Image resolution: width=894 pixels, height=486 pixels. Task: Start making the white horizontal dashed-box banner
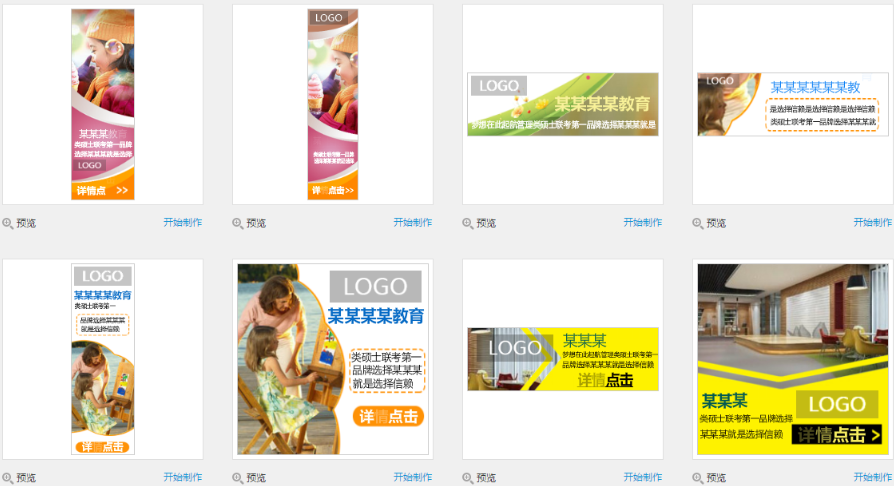(x=873, y=223)
